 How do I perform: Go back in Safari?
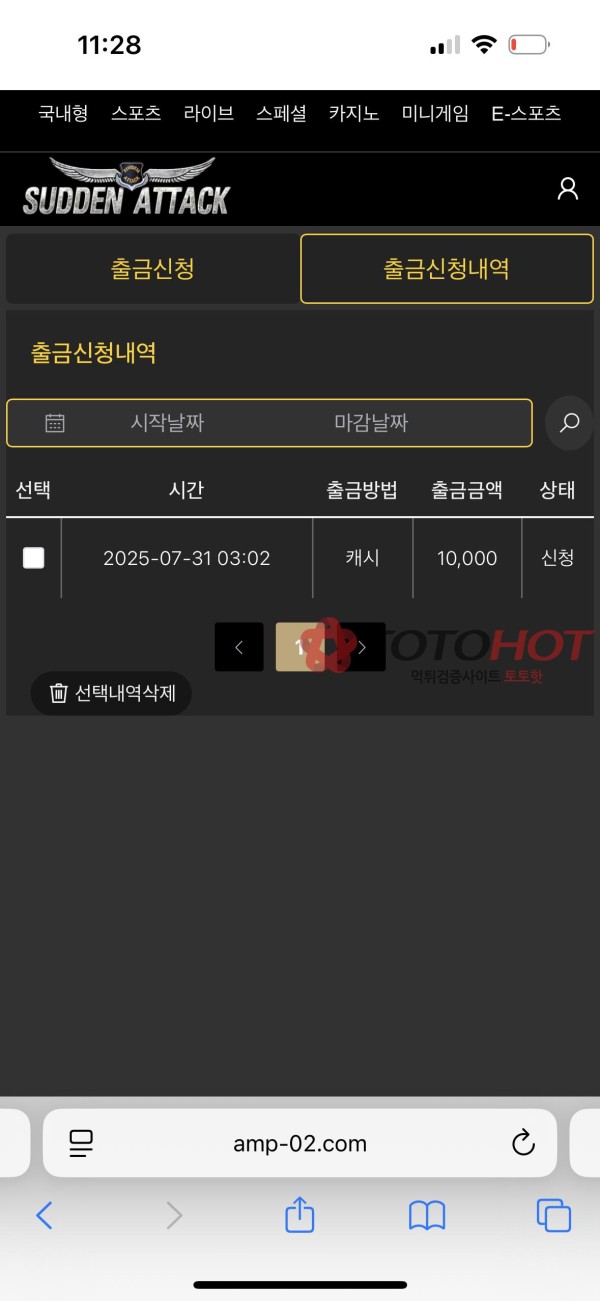point(44,1215)
